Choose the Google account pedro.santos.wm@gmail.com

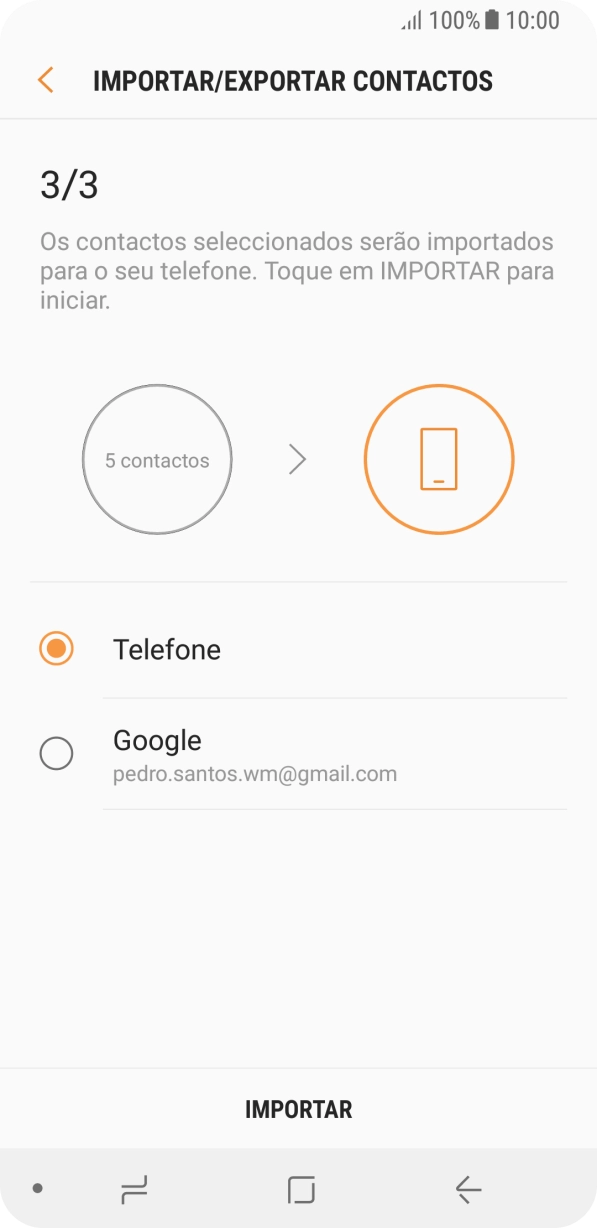(298, 754)
